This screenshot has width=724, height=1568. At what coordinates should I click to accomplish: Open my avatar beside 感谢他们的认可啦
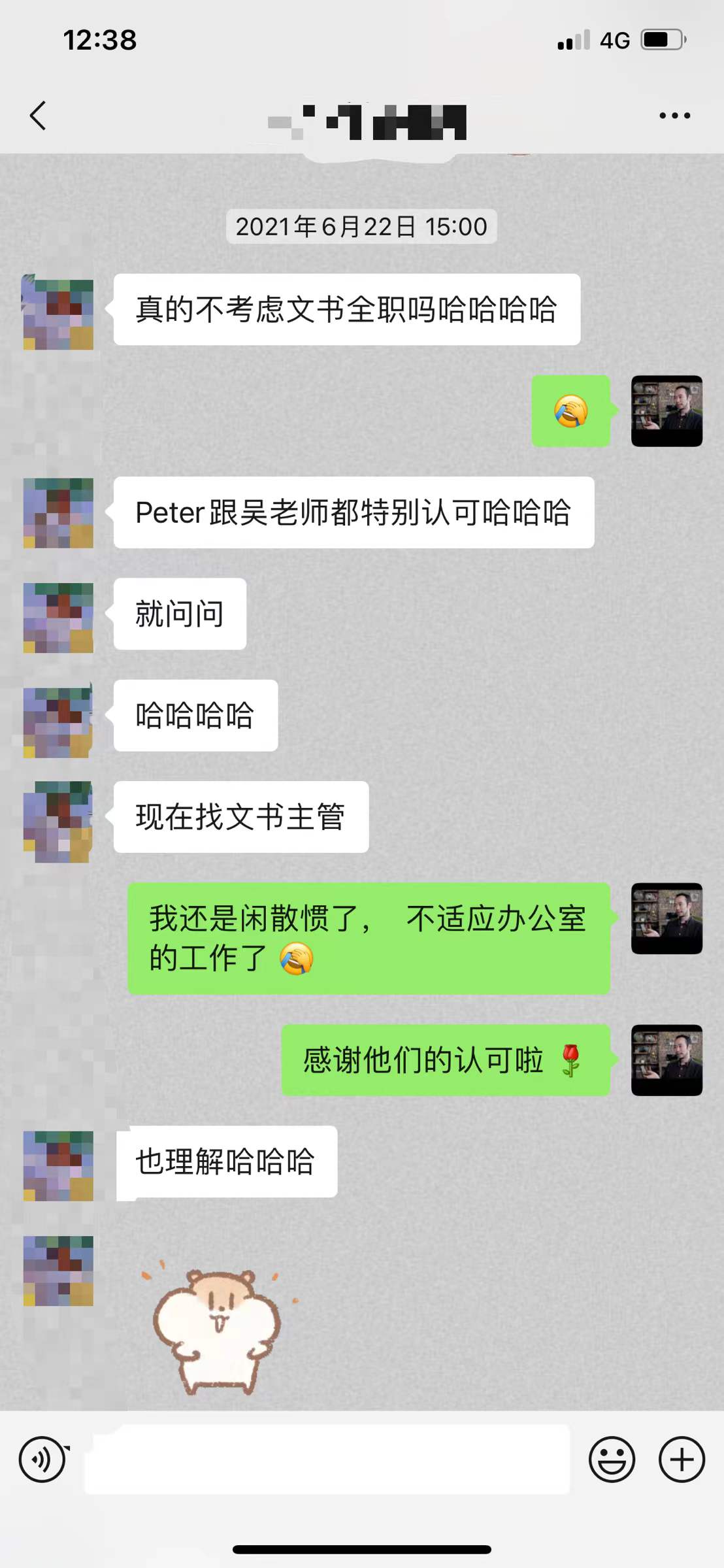[666, 1060]
